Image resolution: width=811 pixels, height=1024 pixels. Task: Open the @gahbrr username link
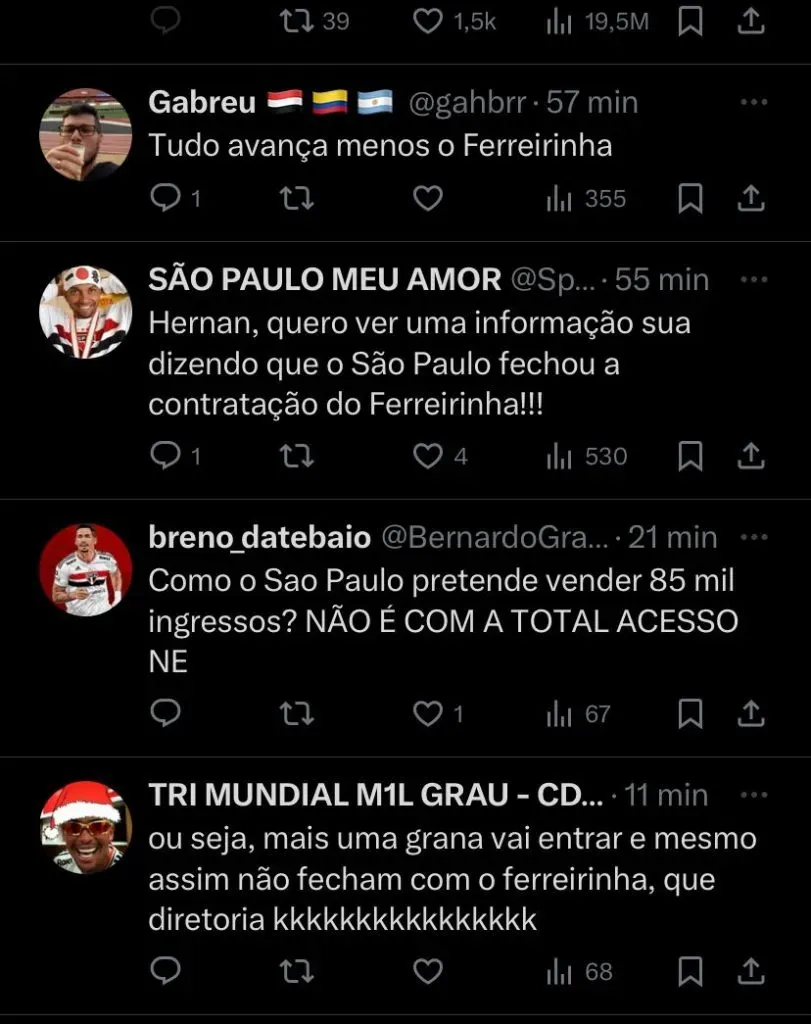pyautogui.click(x=466, y=103)
